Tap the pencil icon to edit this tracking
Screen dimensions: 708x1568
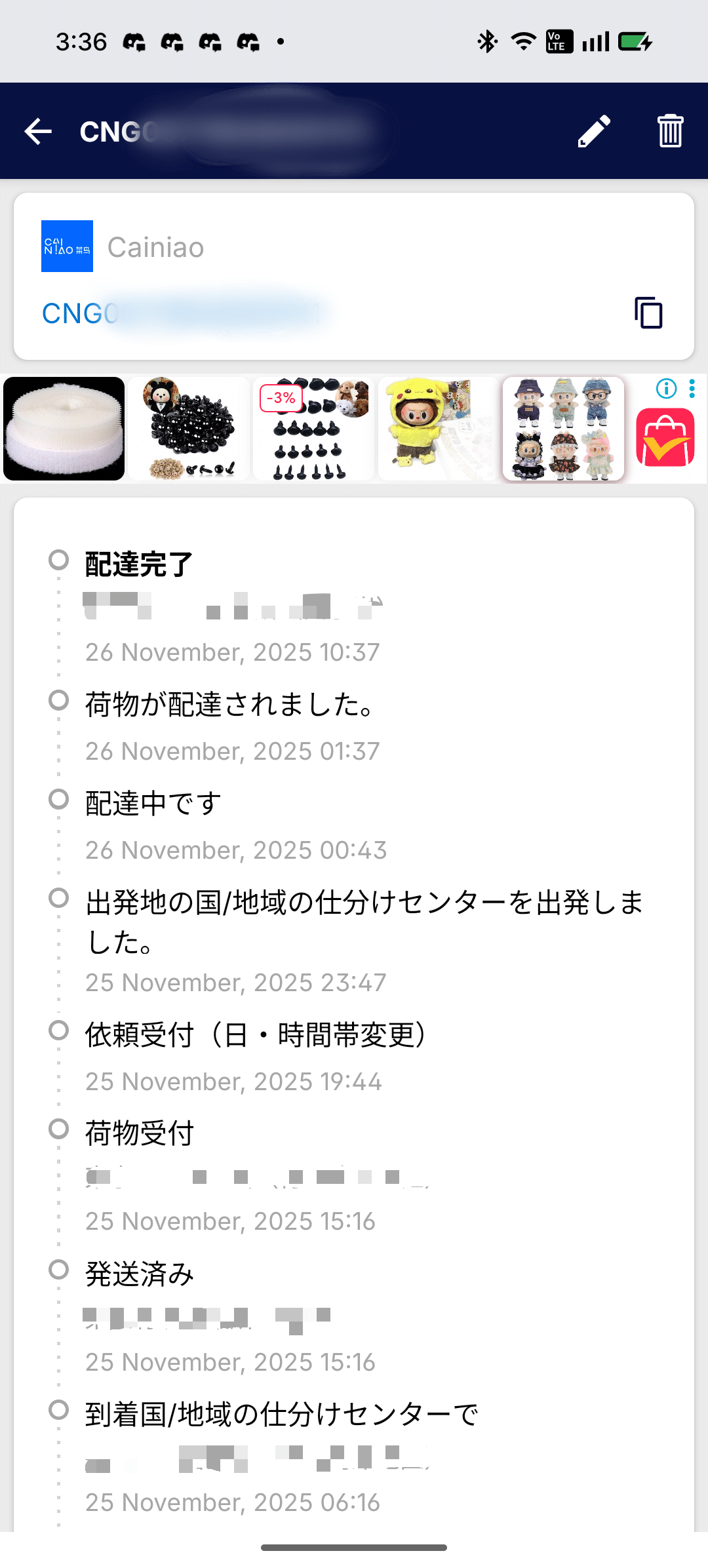point(595,130)
